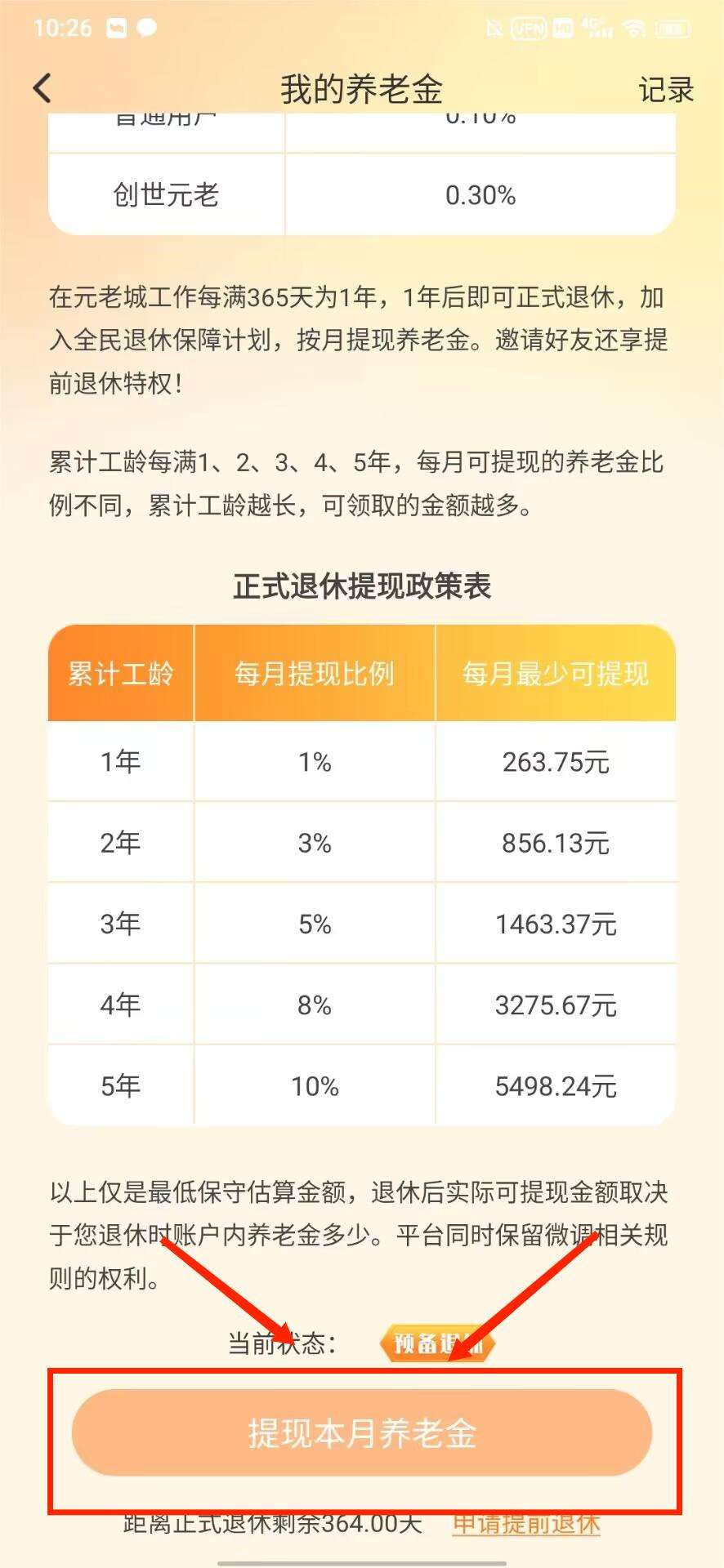The image size is (724, 1568).
Task: Open the 申请提前退休 link
Action: [526, 1525]
